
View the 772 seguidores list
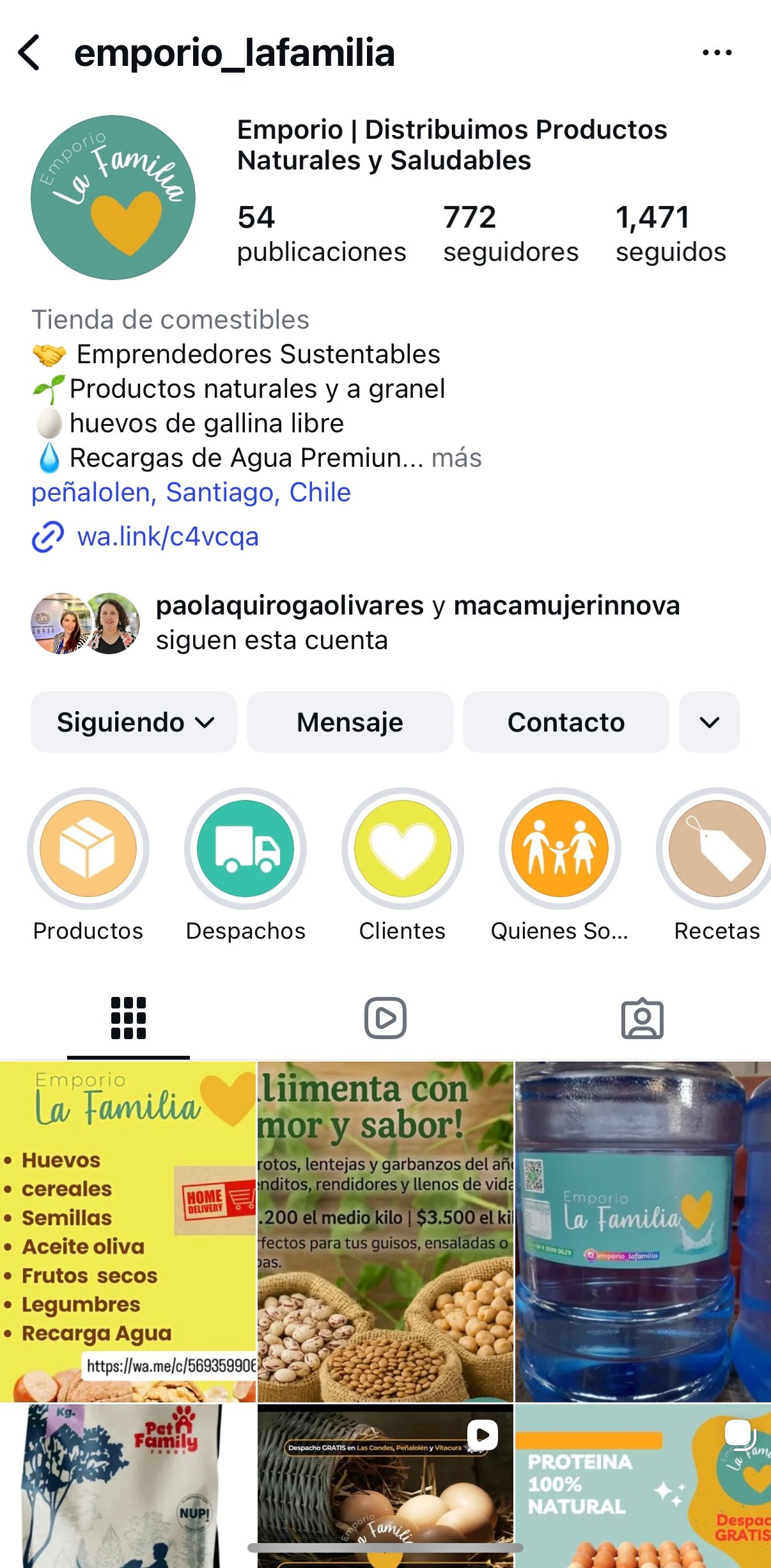[510, 233]
